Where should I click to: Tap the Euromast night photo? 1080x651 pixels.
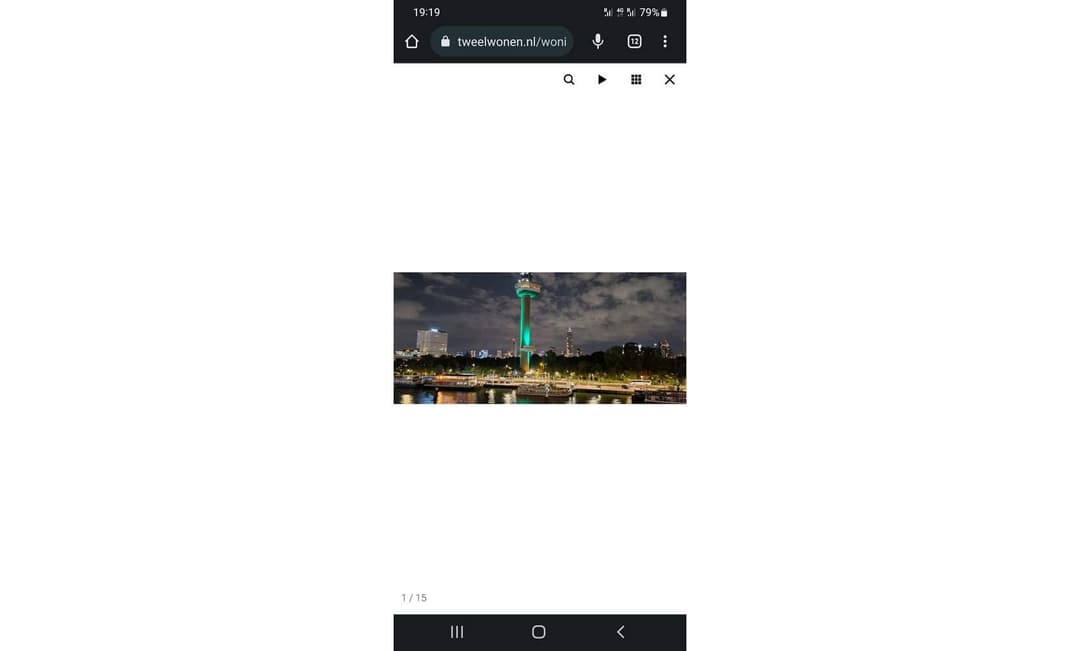click(539, 338)
